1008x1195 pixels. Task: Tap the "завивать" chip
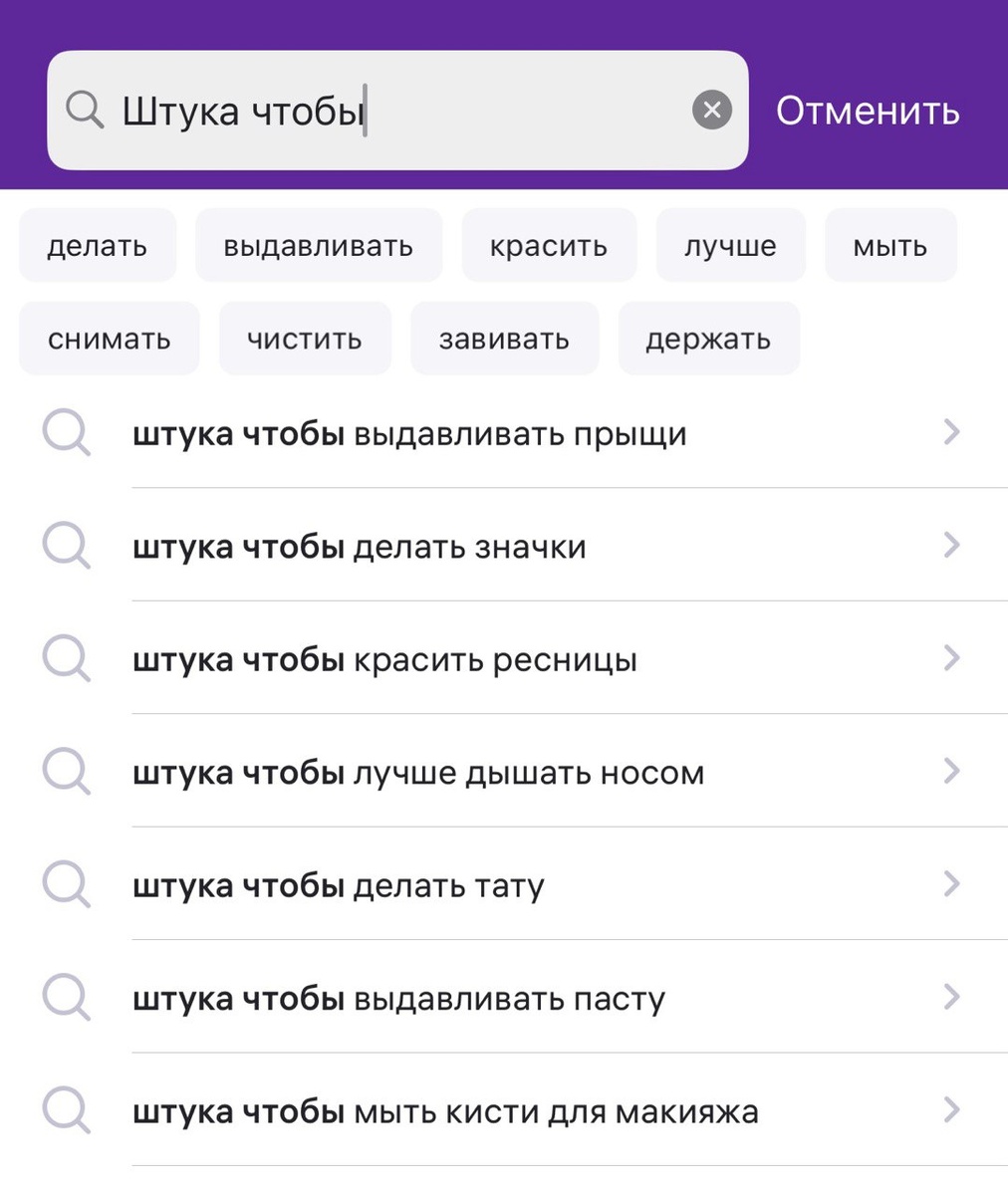coord(504,339)
